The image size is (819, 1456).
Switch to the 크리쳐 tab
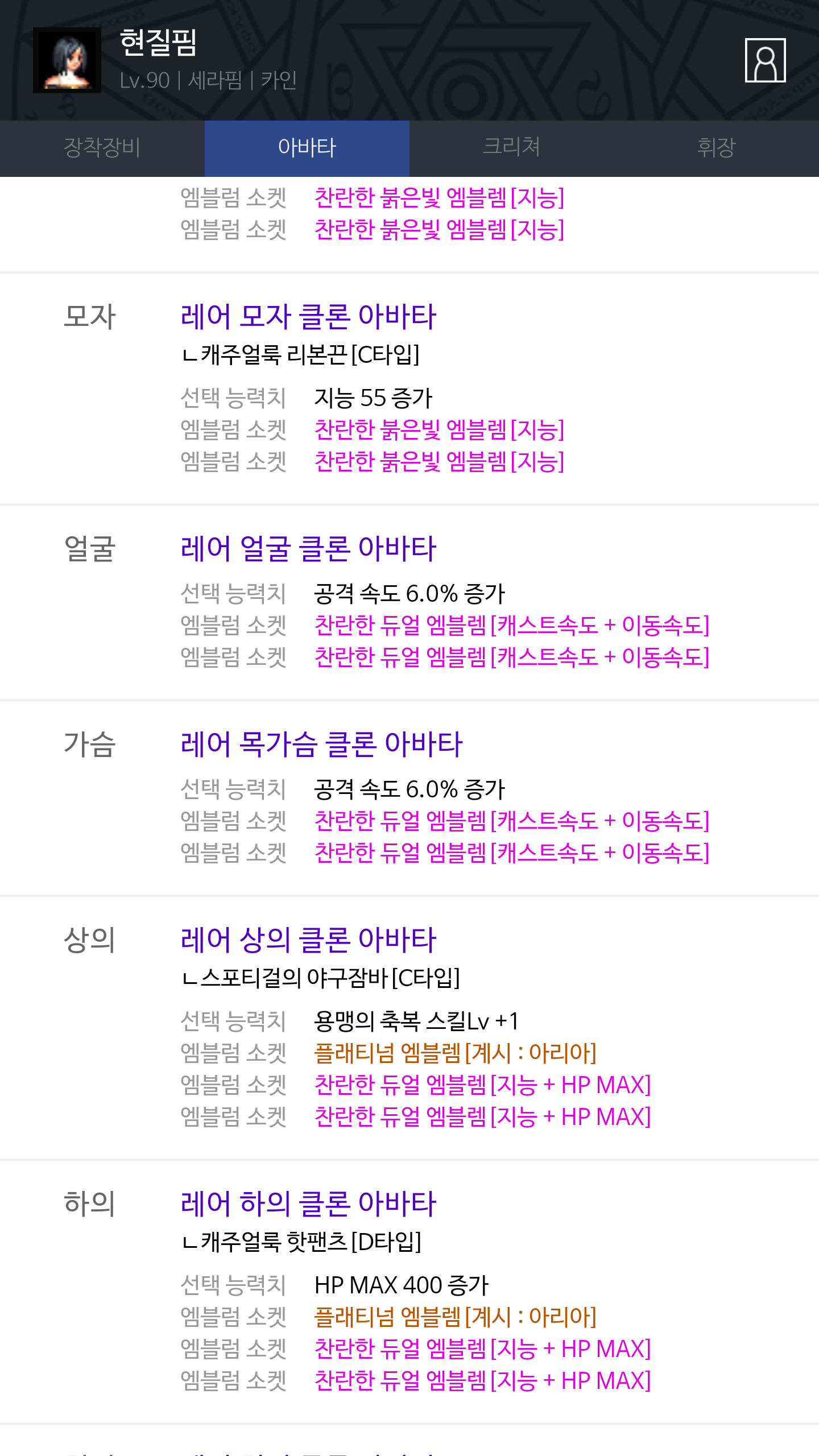pyautogui.click(x=512, y=148)
